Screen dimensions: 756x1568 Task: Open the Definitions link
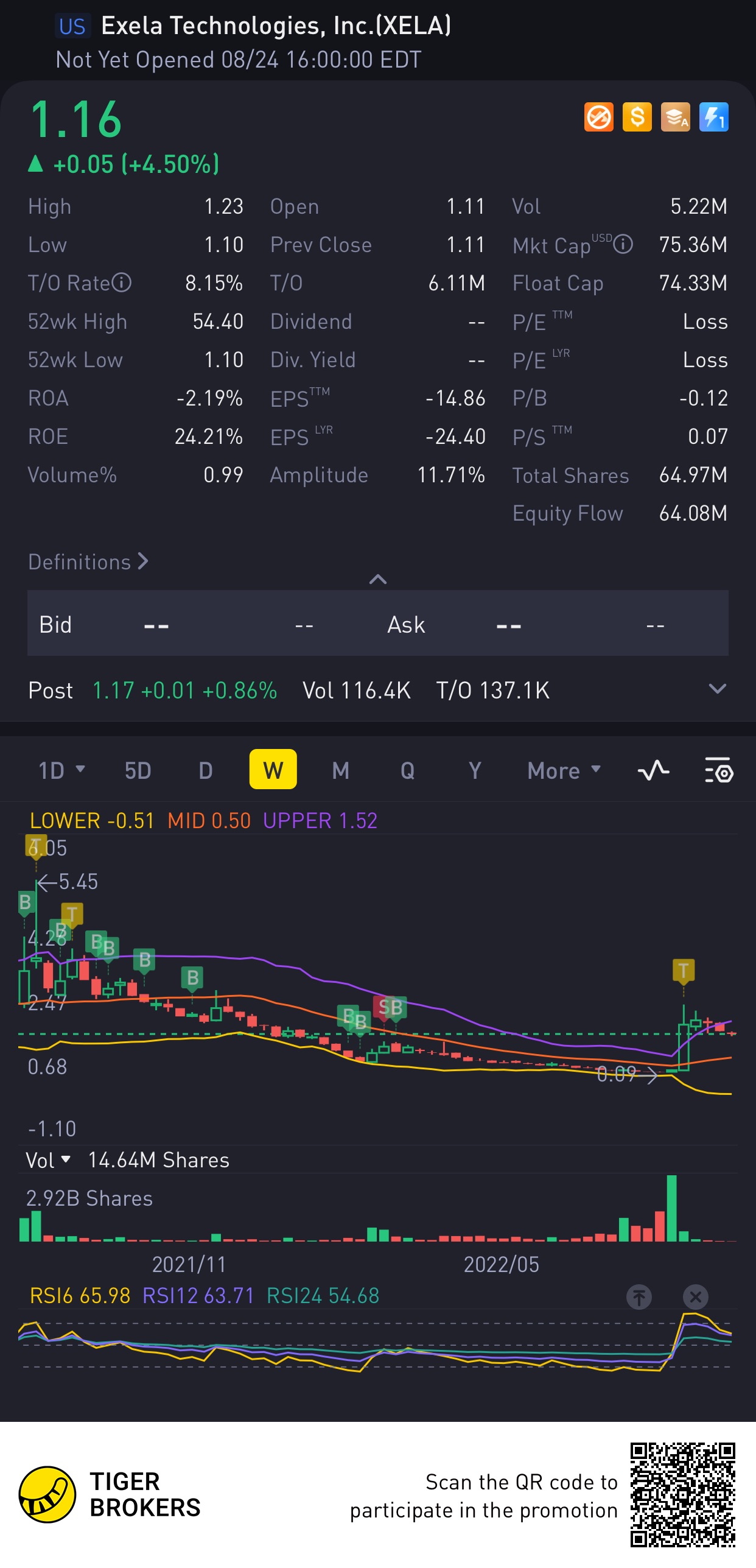88,561
